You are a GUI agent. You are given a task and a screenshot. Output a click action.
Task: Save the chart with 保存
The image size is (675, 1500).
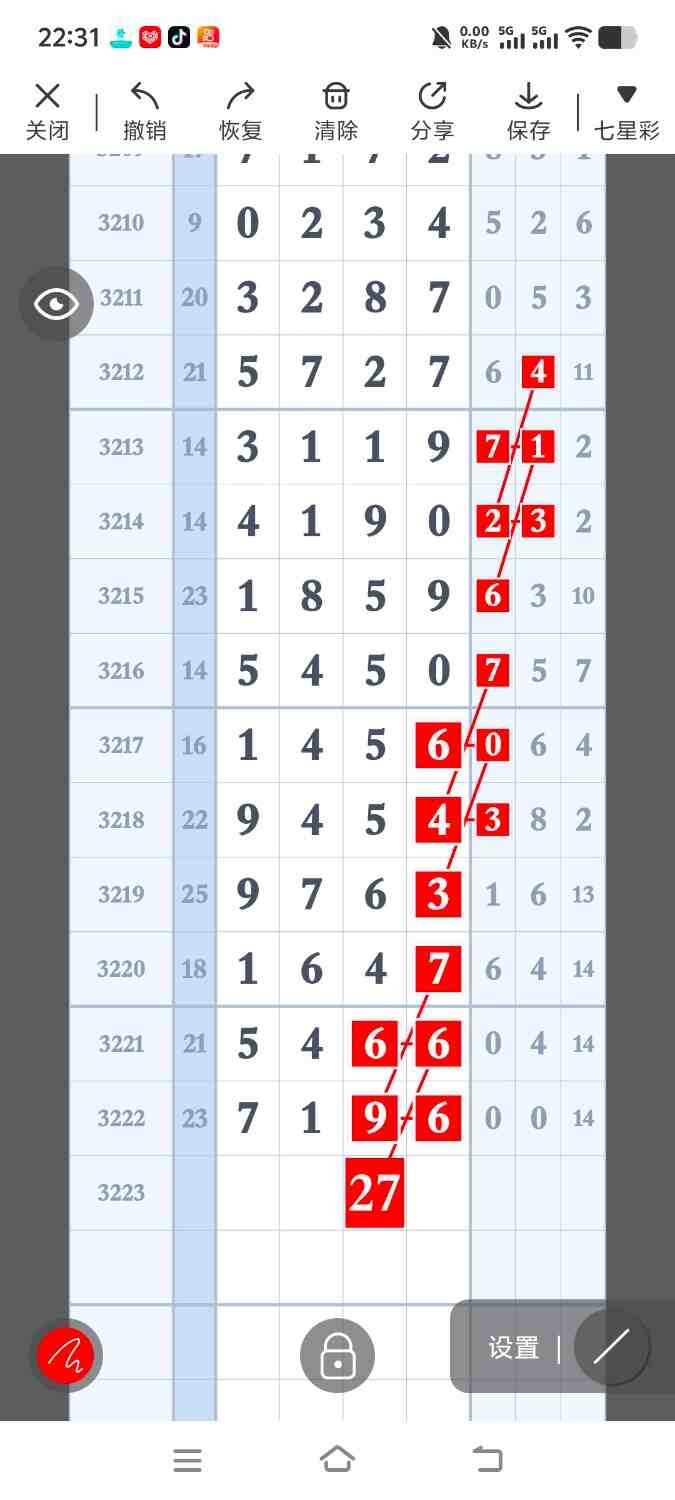pyautogui.click(x=528, y=111)
